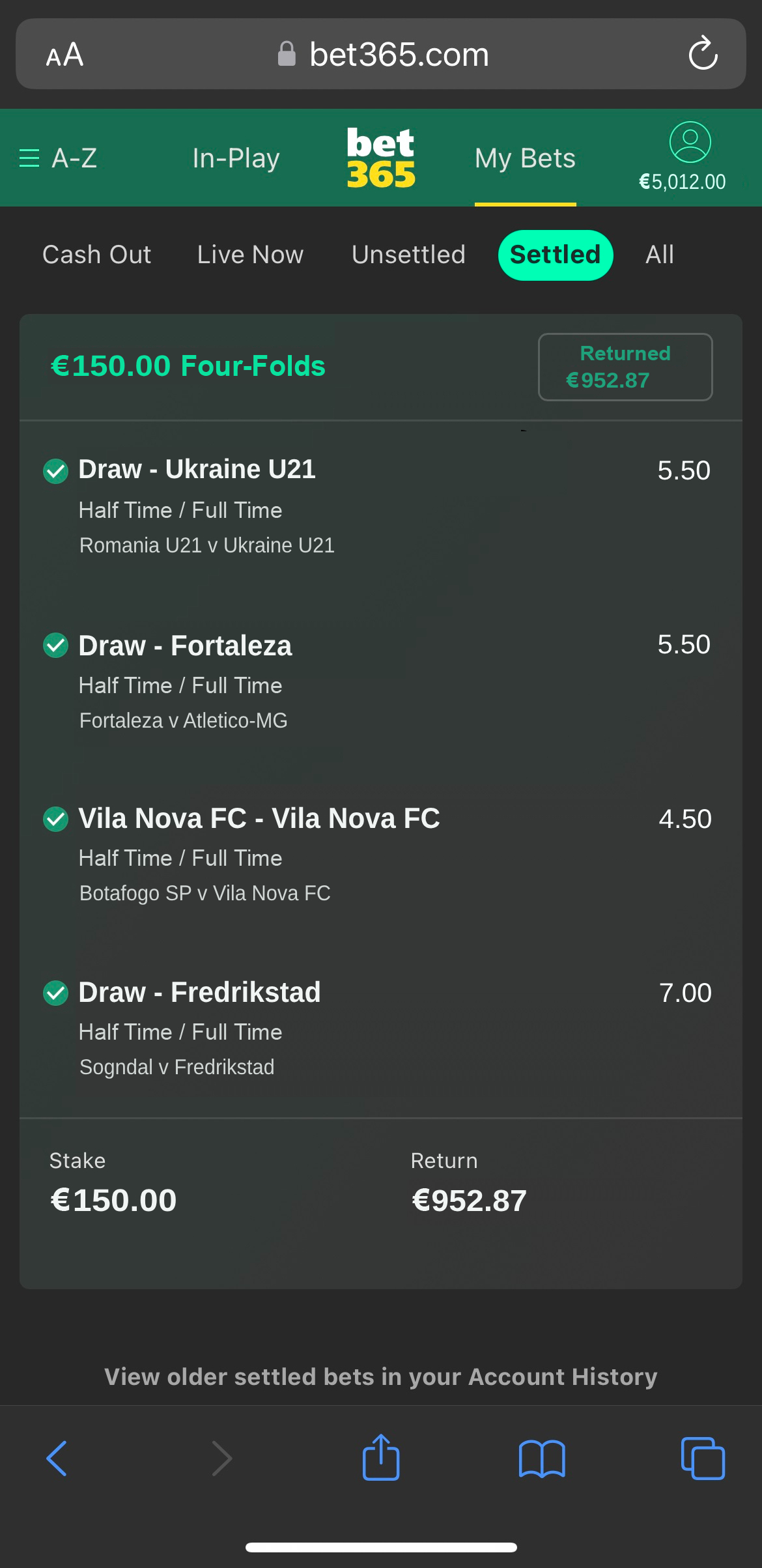The width and height of the screenshot is (762, 1568).
Task: Switch to the Cash Out filter
Action: click(x=96, y=255)
